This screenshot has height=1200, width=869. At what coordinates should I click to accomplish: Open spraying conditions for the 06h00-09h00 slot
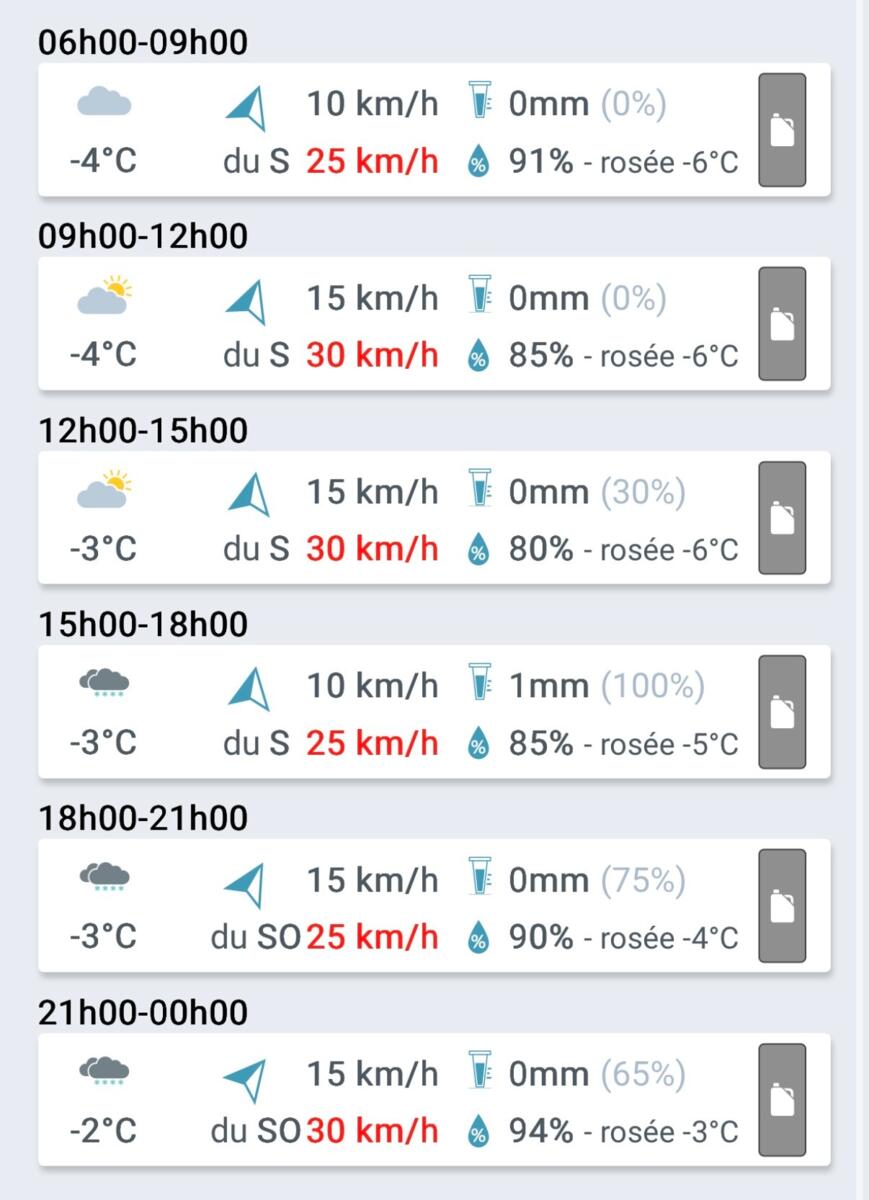[782, 130]
